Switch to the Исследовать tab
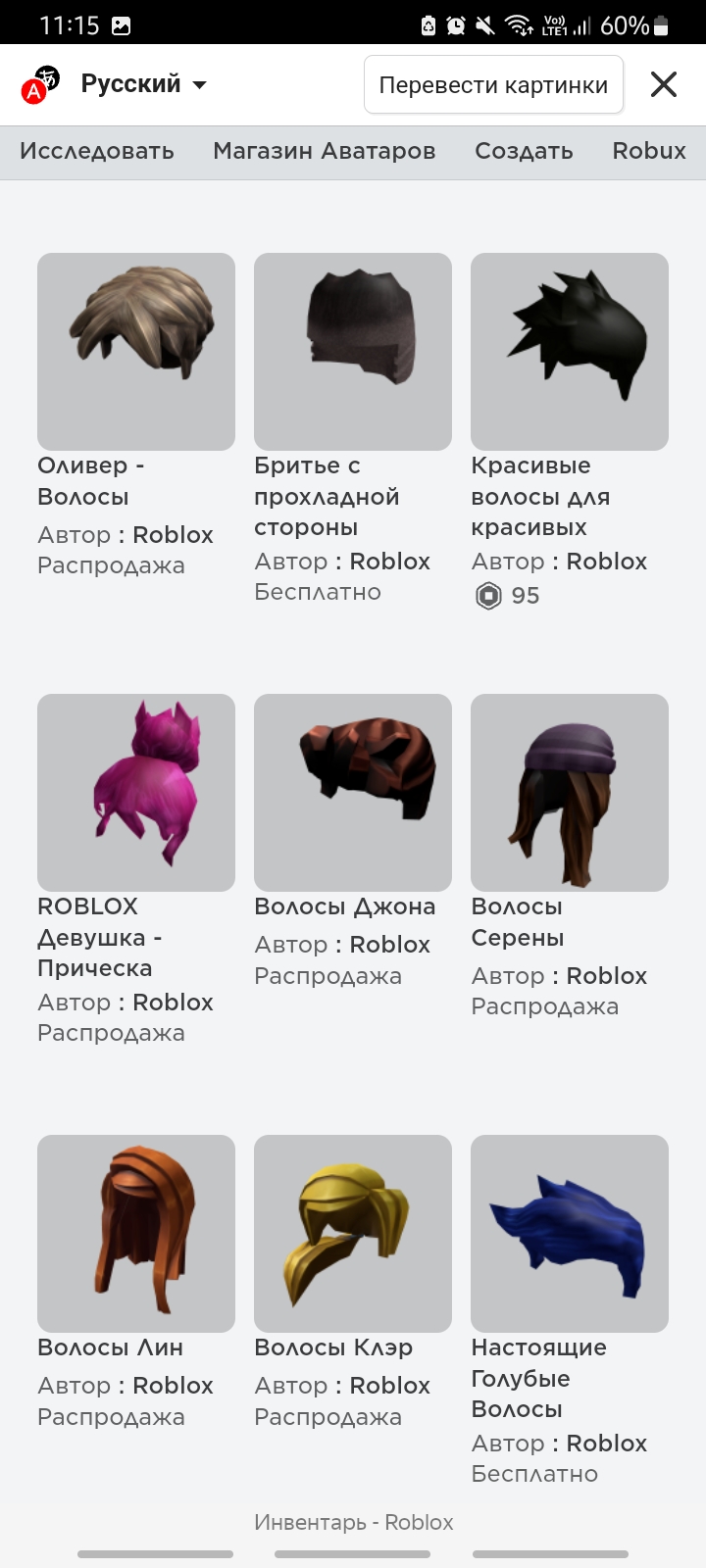Screen dimensions: 706x1568 (97, 151)
